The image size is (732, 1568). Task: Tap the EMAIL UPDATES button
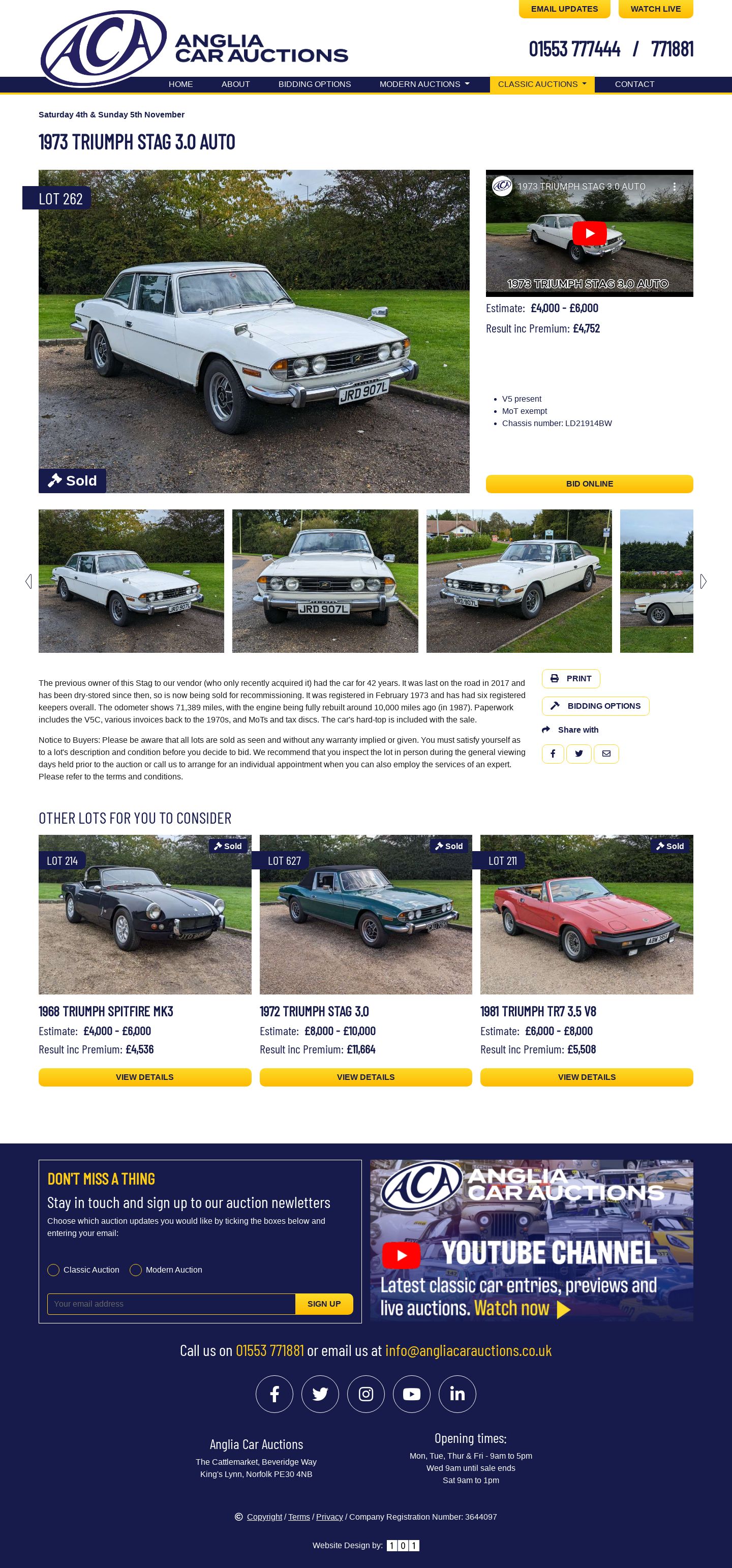point(564,9)
